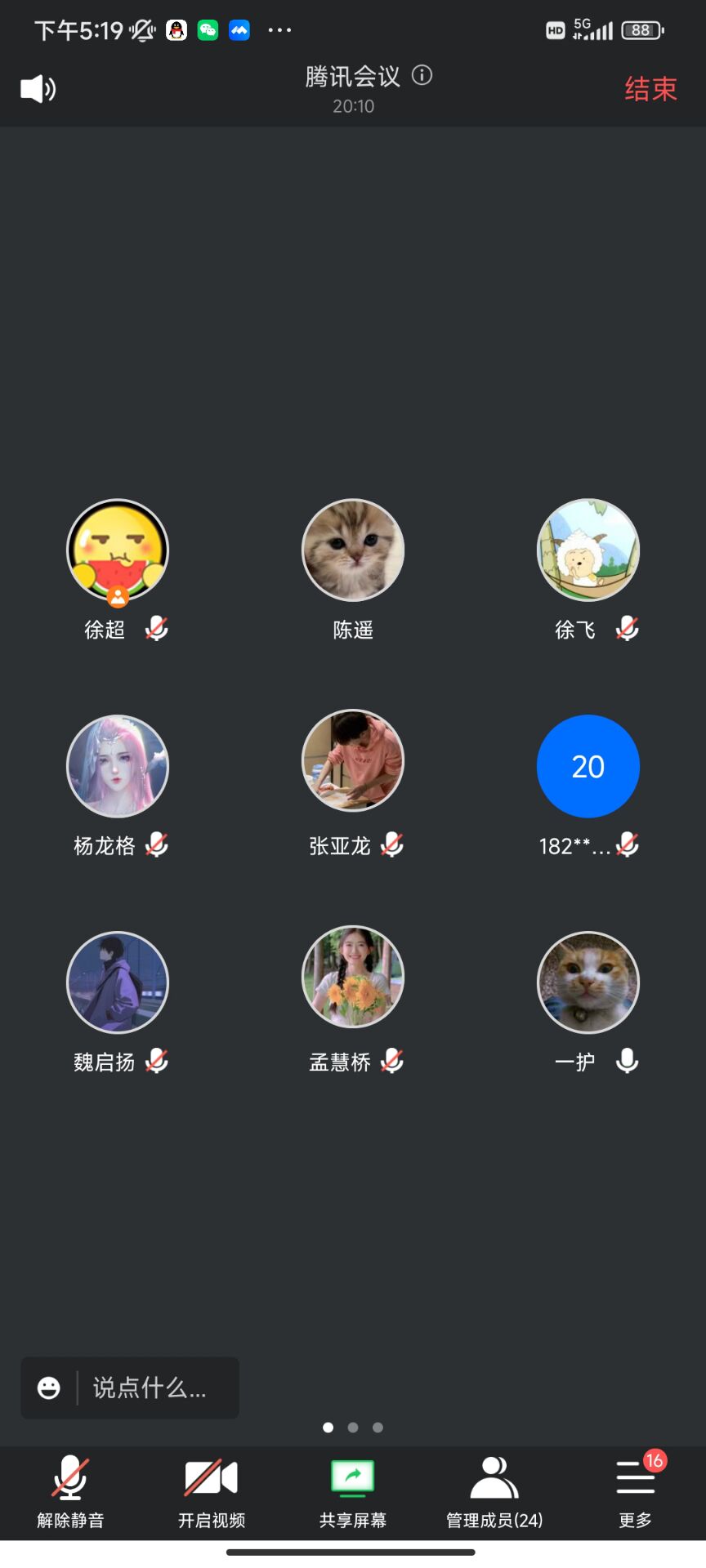Tap the 说点什么 chat input

pos(150,1388)
